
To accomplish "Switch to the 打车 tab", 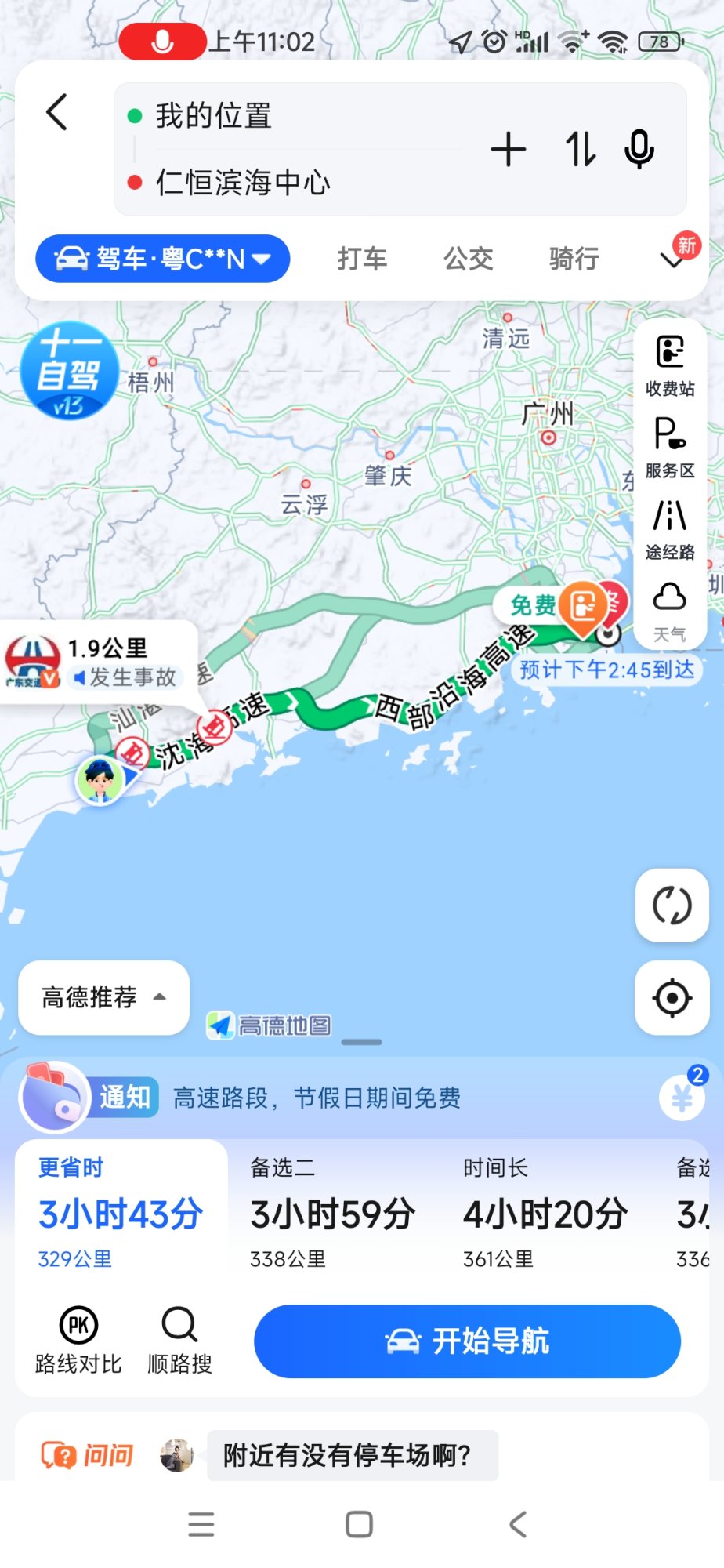I will [362, 259].
